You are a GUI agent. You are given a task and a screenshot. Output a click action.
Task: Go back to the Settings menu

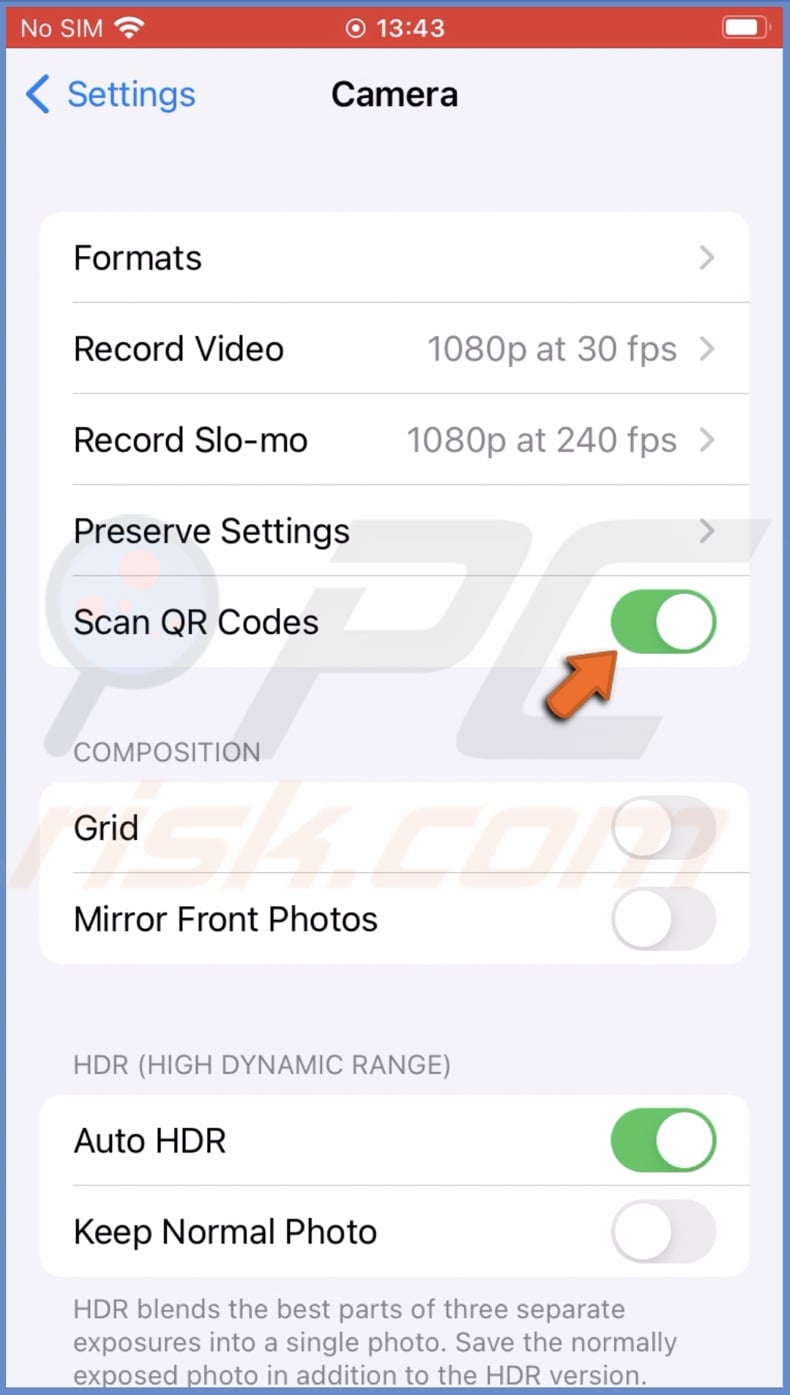(x=110, y=94)
